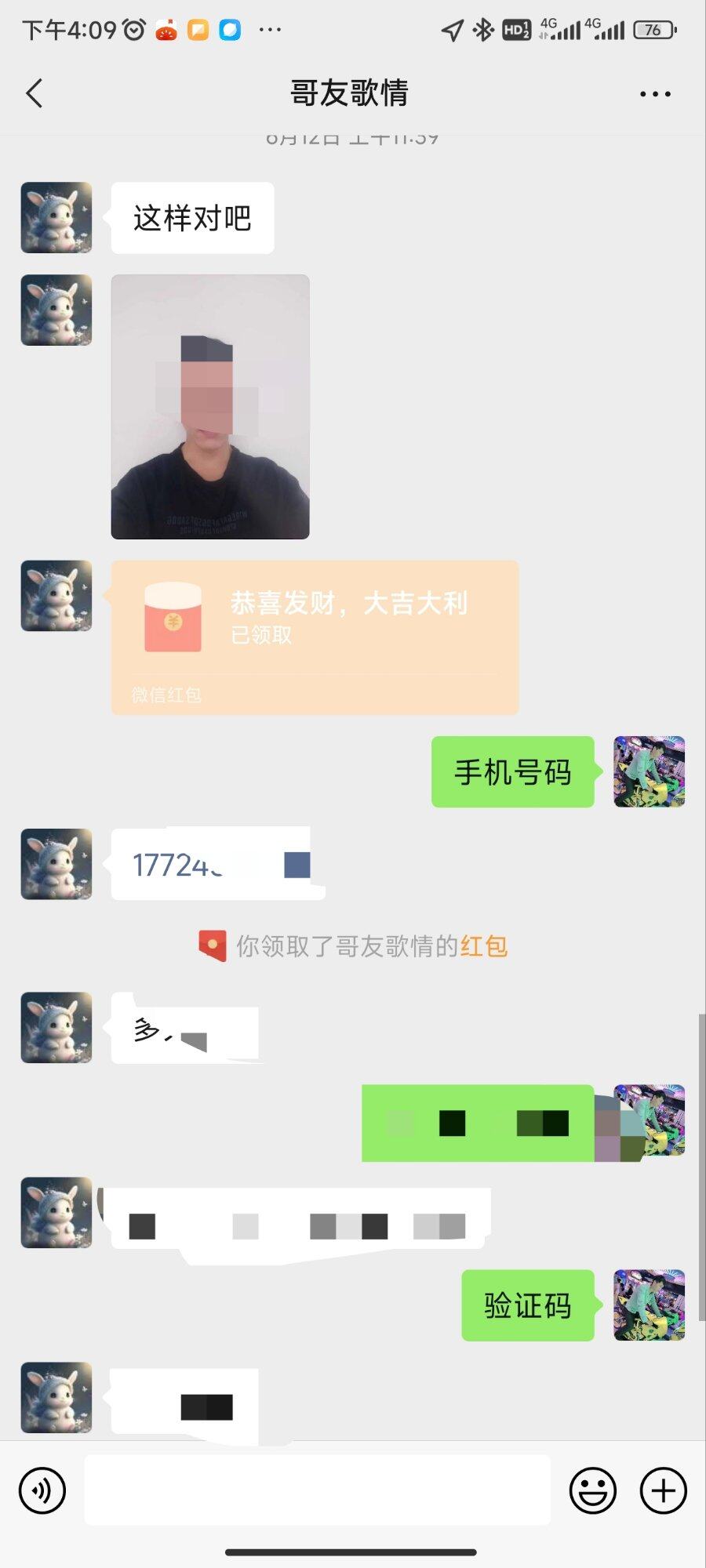Open the contact's avatar beside 这样对吧
706x1568 pixels.
point(56,218)
